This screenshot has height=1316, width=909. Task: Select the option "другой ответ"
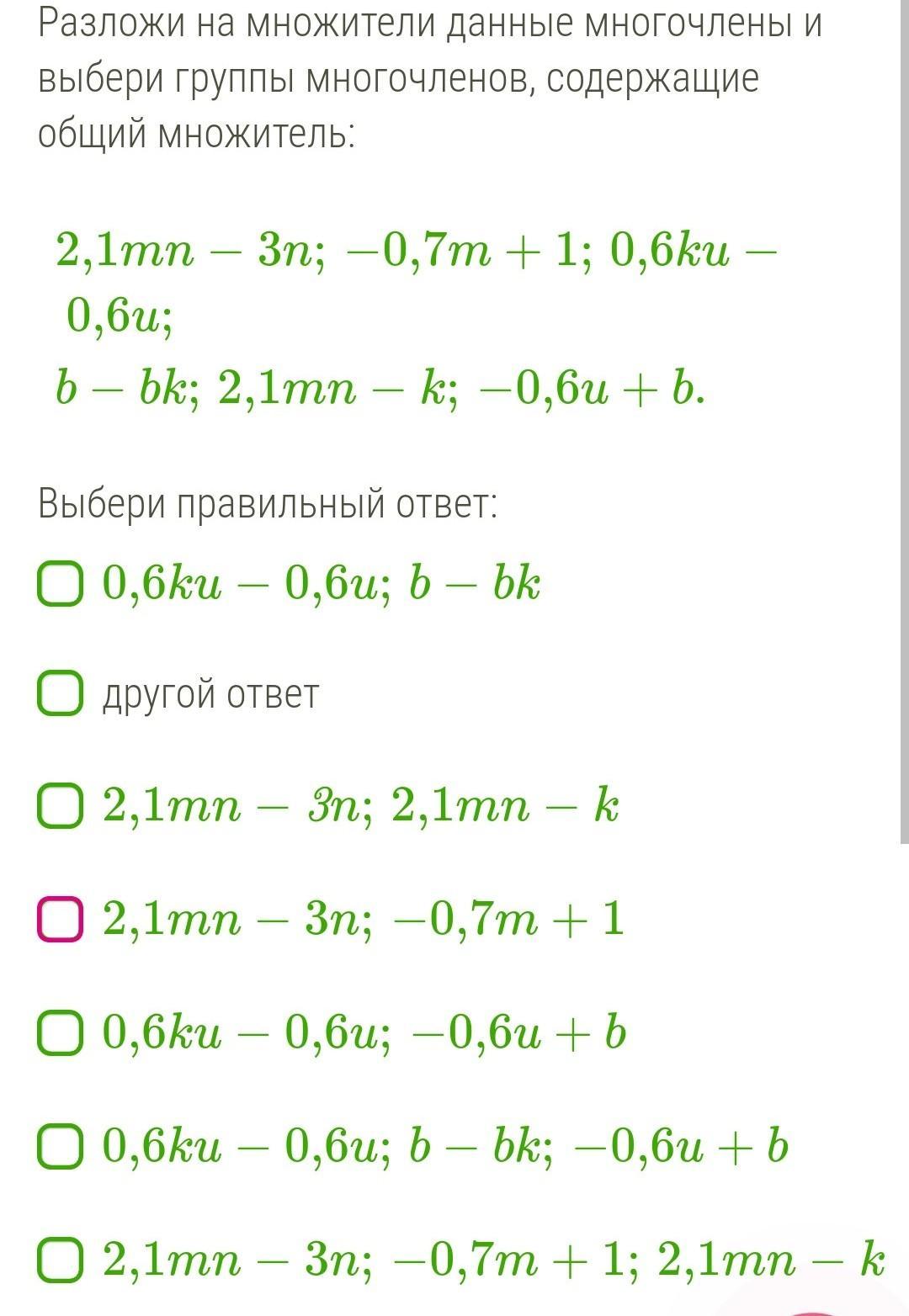pos(61,694)
